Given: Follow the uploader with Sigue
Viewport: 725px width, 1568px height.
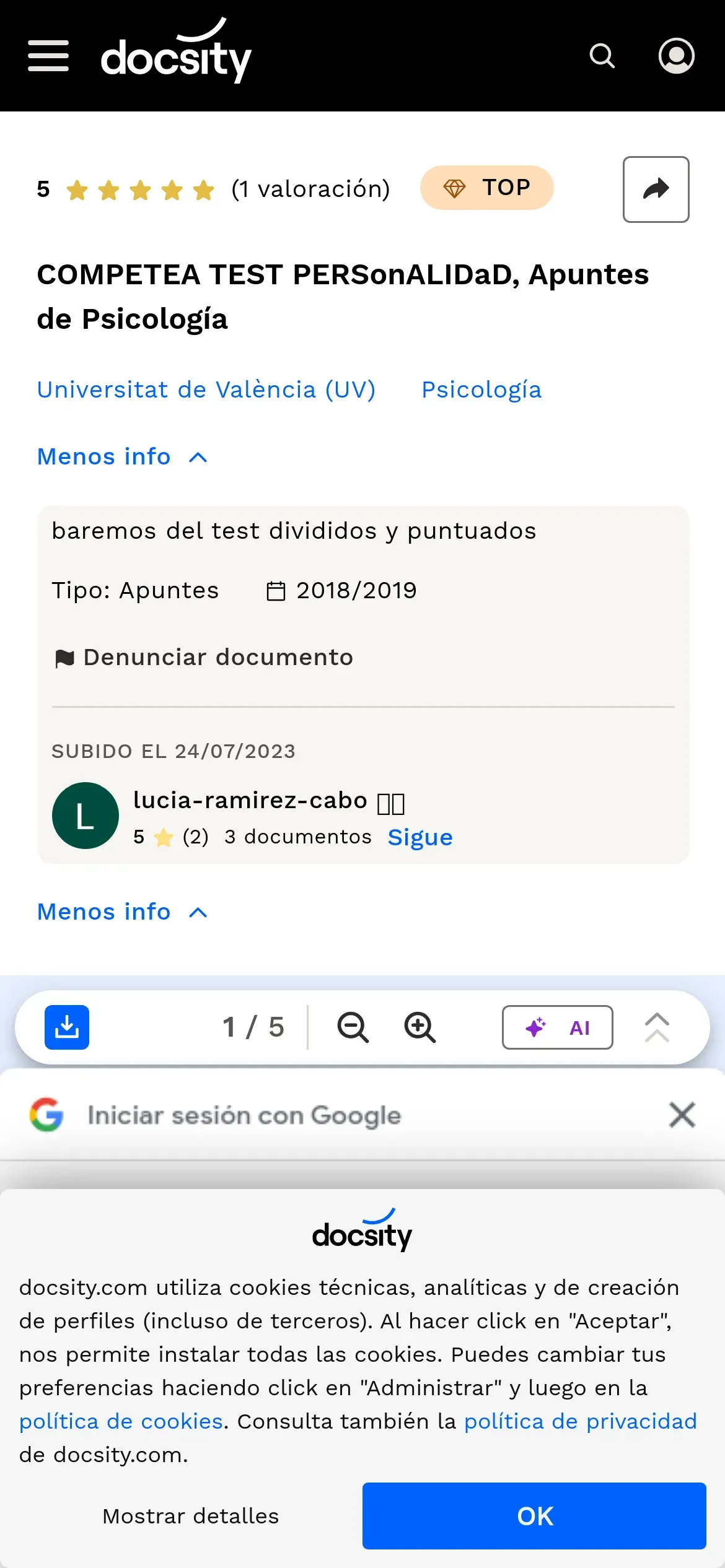Looking at the screenshot, I should pyautogui.click(x=420, y=837).
